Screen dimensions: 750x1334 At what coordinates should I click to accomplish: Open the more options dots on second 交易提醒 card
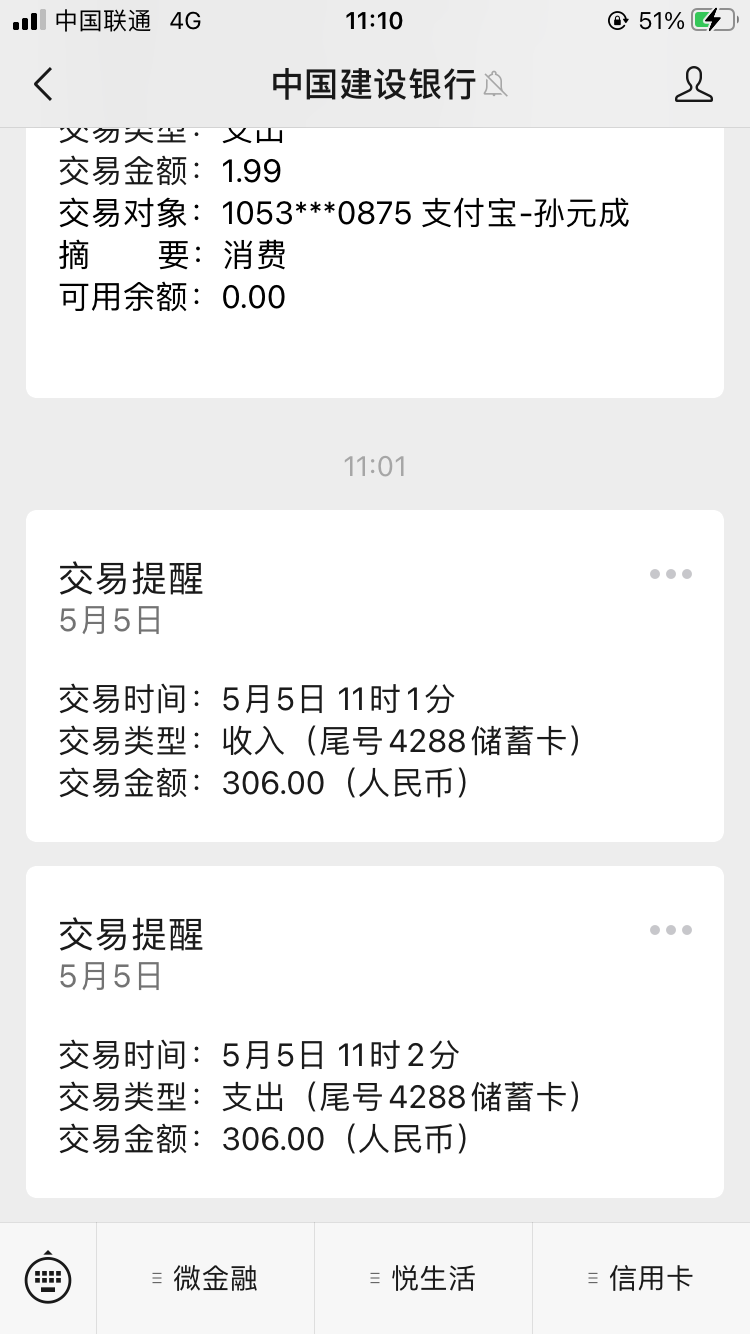point(670,929)
